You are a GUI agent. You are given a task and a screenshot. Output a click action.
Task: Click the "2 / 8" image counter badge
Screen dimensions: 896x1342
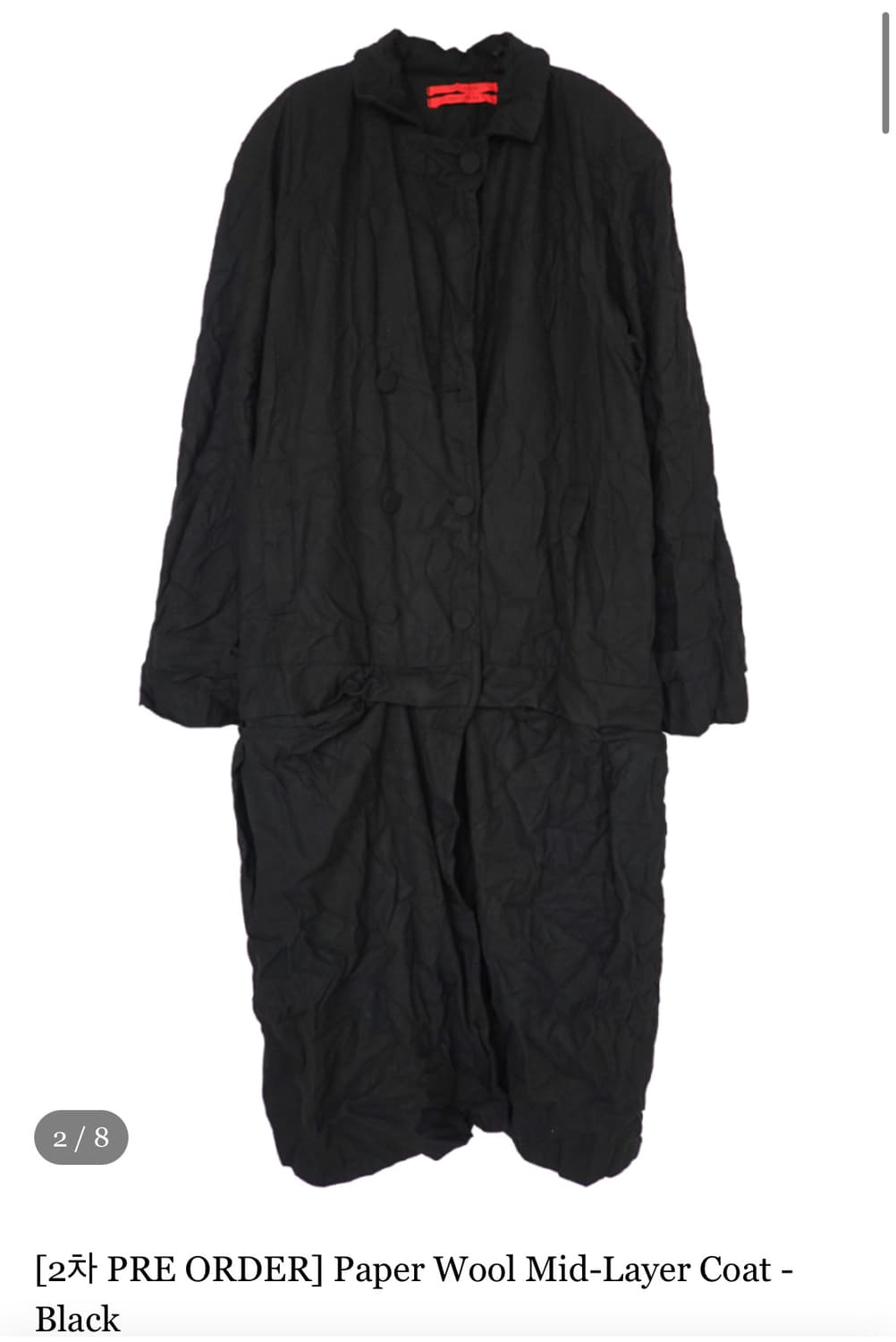81,1136
